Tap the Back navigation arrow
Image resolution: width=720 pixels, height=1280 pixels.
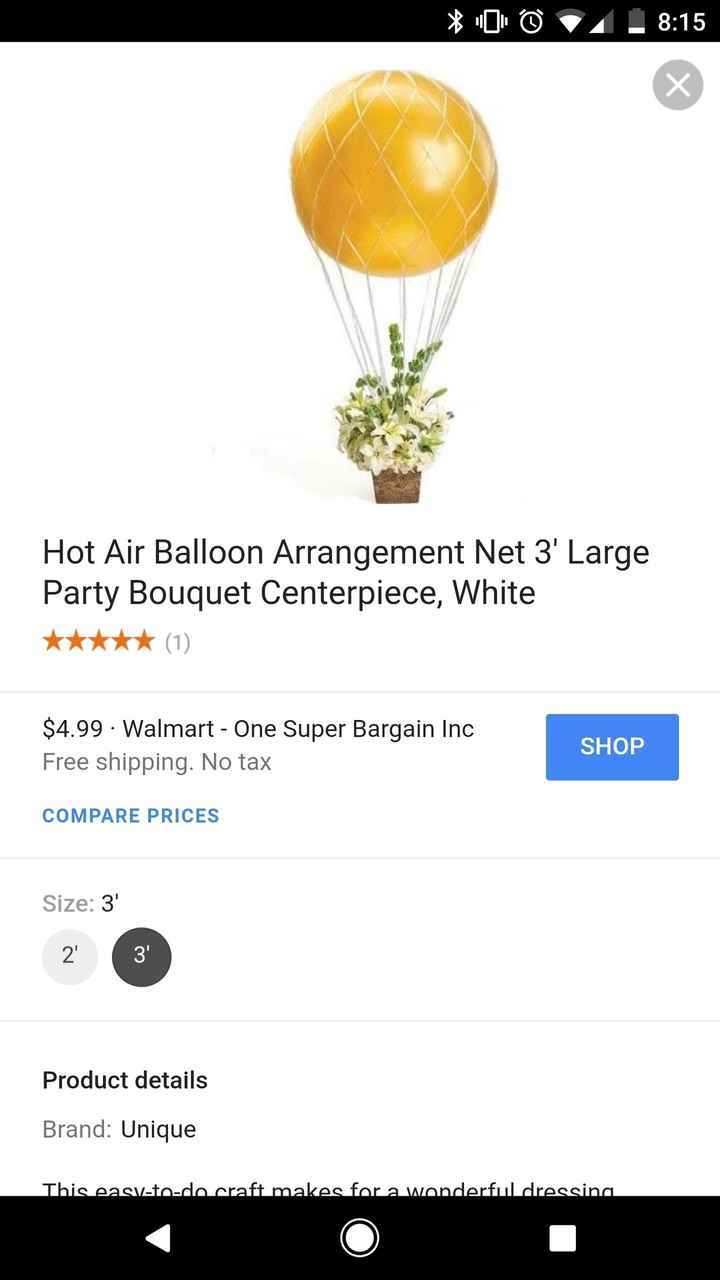157,1237
